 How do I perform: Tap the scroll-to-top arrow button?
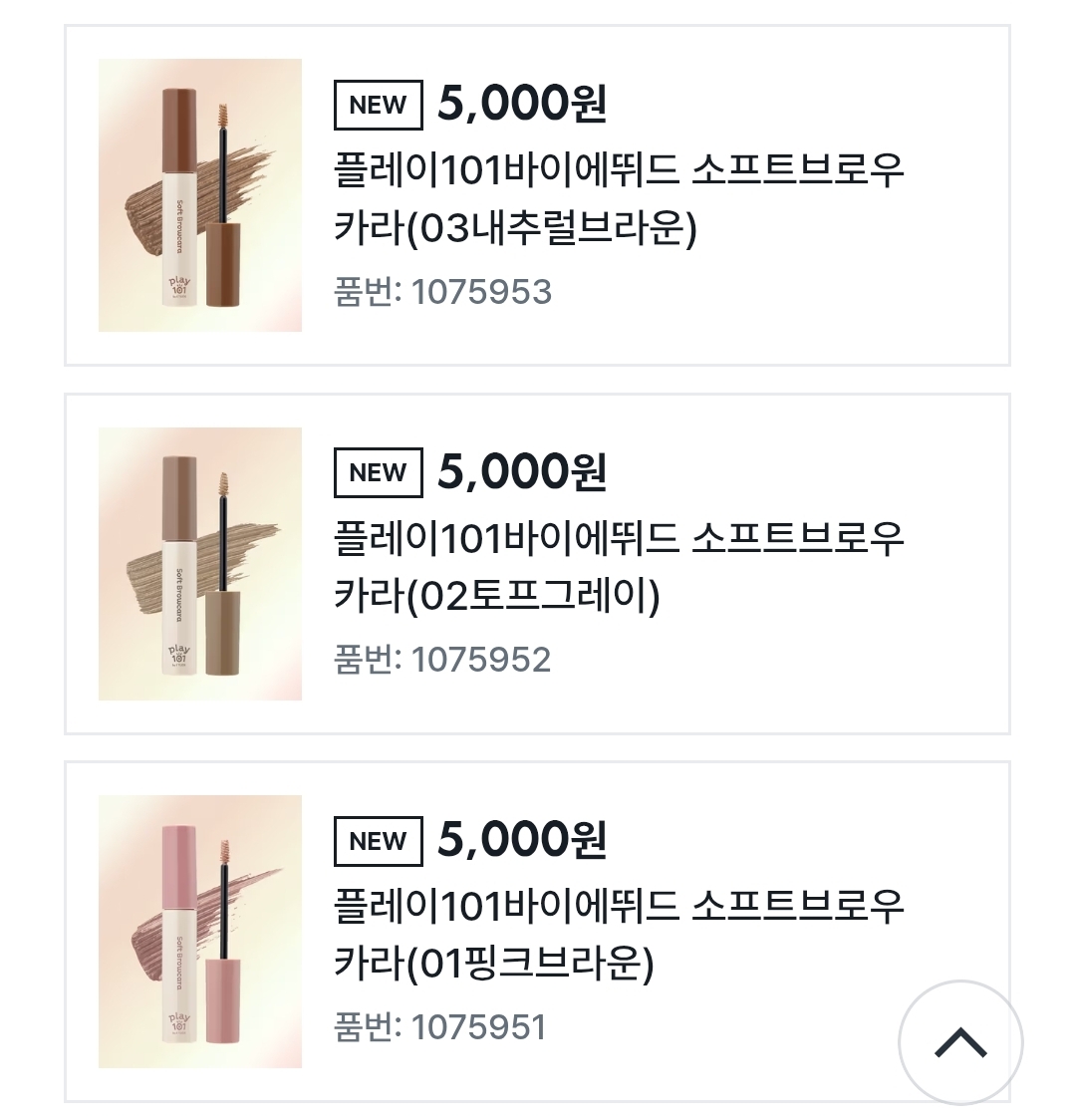(x=960, y=1042)
